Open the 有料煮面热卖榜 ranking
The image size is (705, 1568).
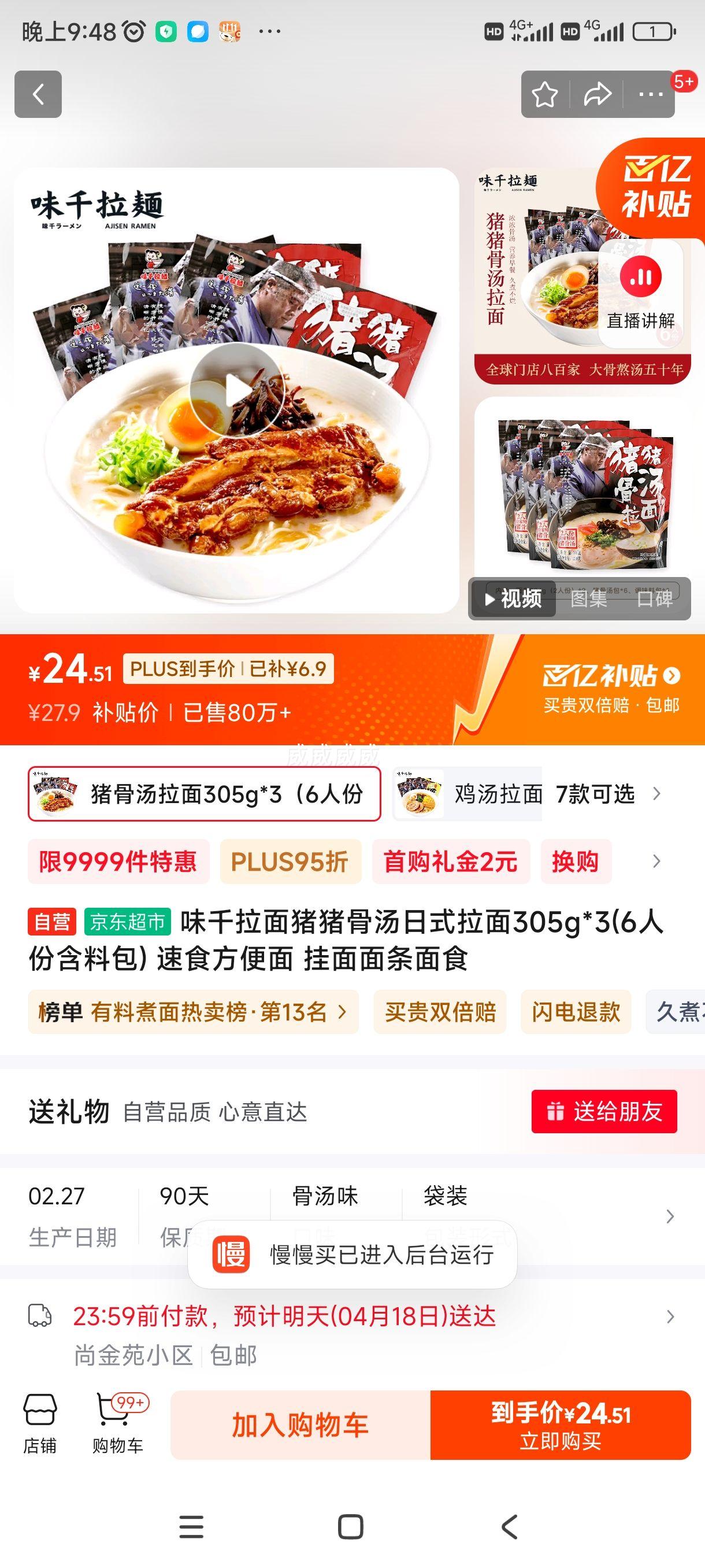[193, 1012]
